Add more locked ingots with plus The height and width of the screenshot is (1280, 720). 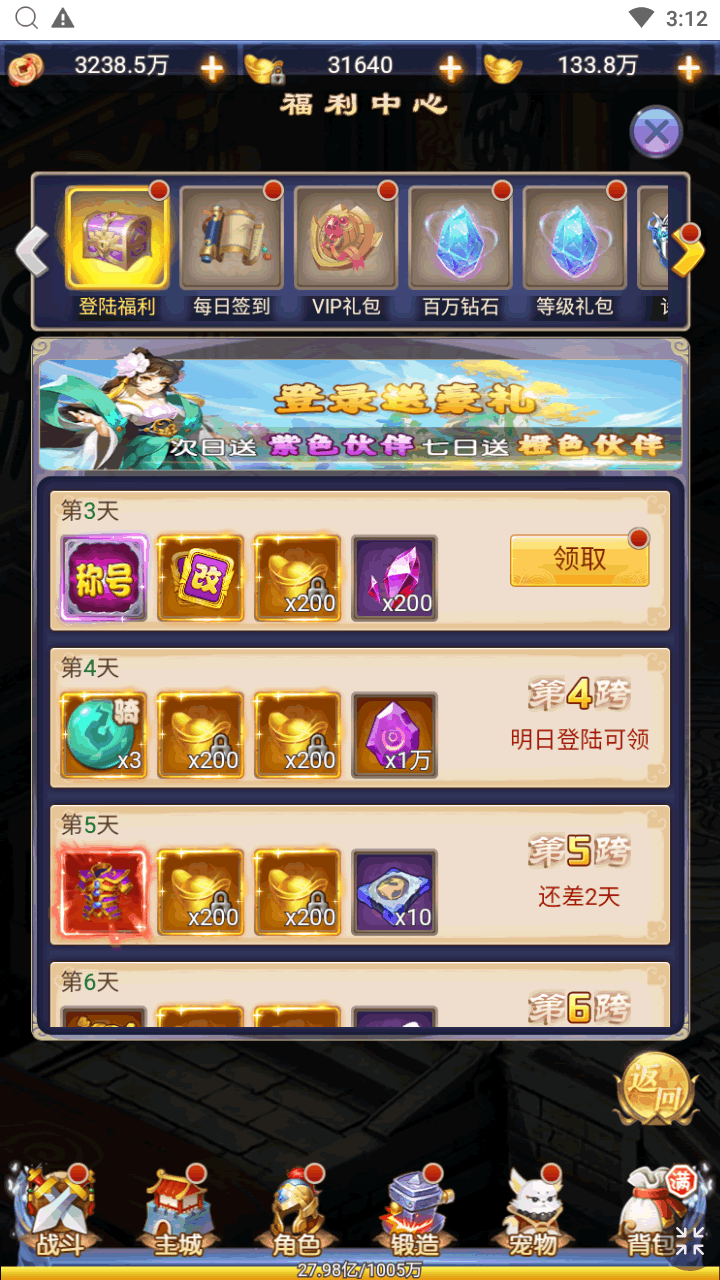tap(451, 67)
